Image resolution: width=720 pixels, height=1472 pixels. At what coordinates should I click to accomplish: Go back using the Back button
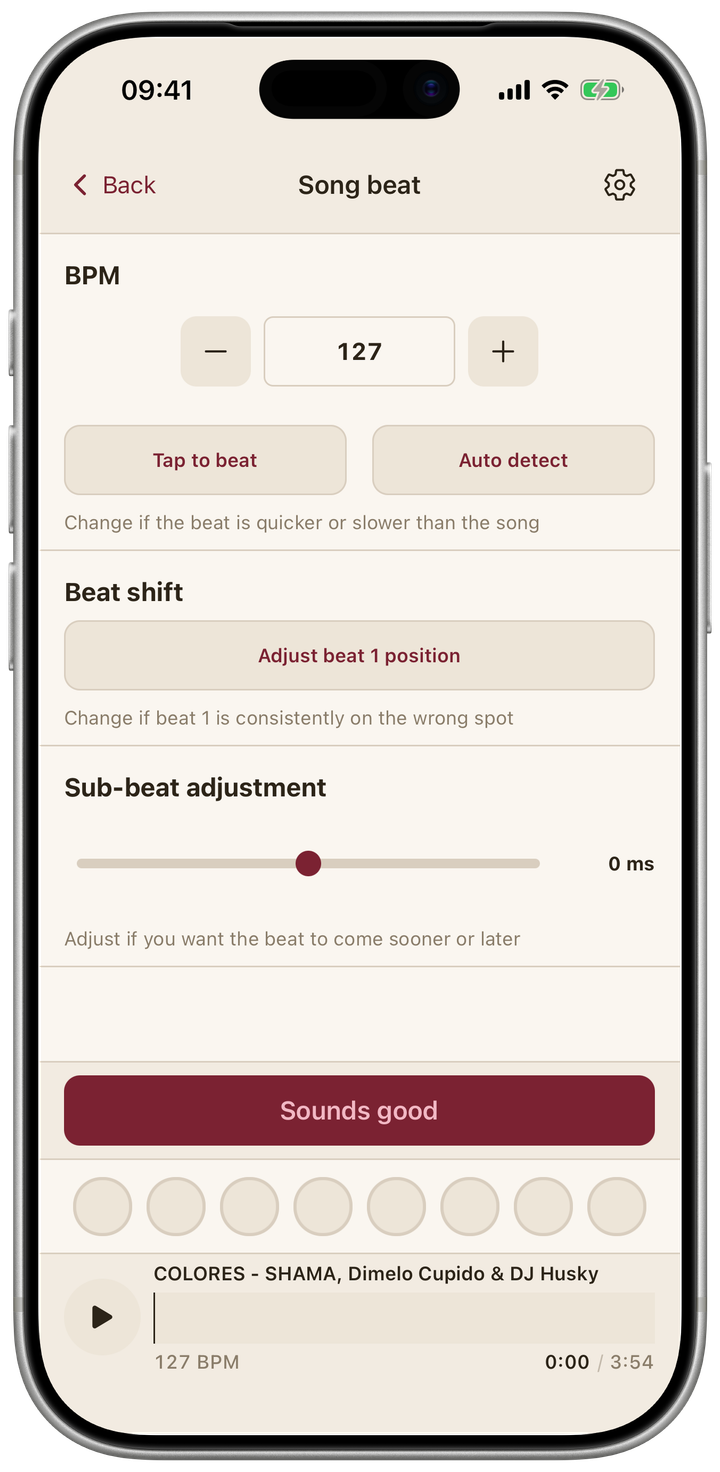click(x=114, y=185)
